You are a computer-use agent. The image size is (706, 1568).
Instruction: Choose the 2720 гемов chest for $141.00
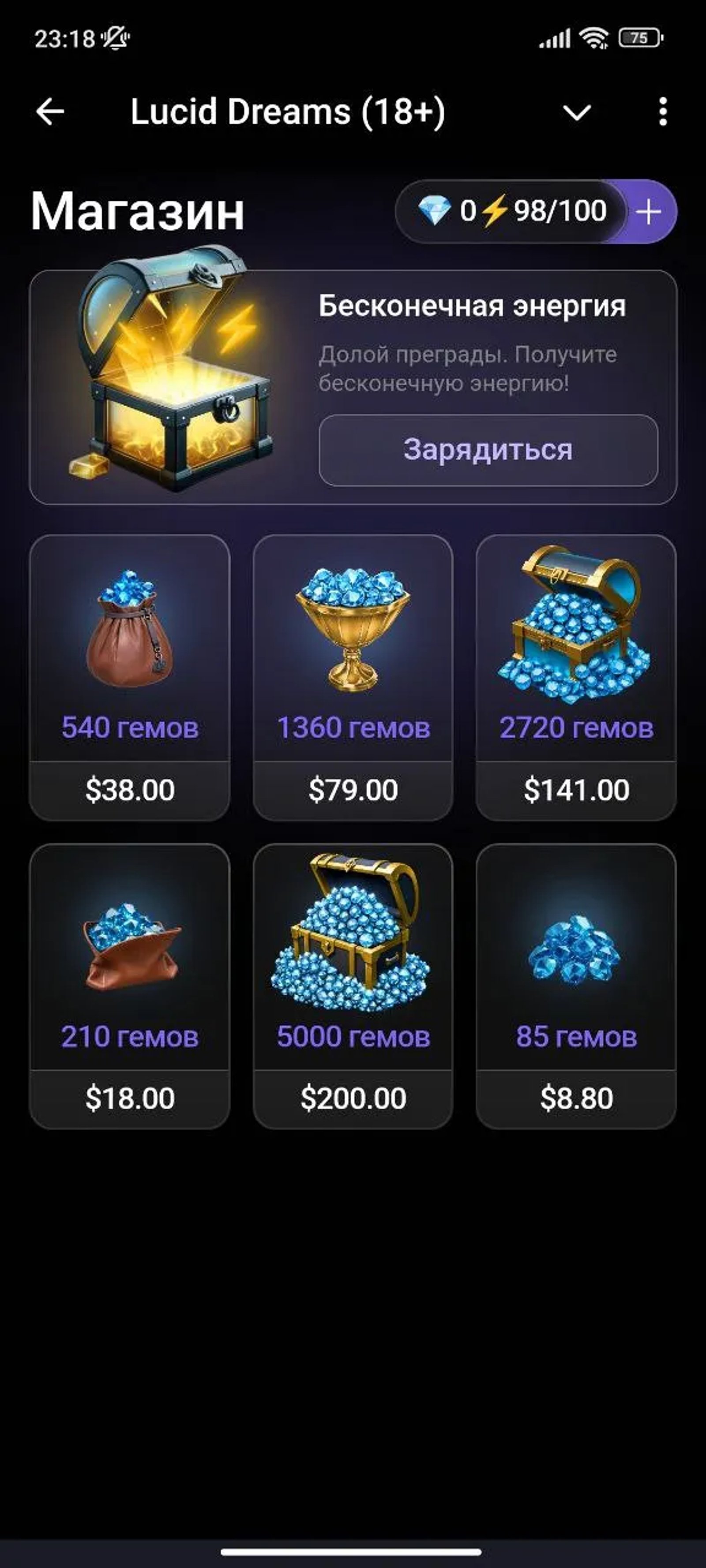click(576, 677)
